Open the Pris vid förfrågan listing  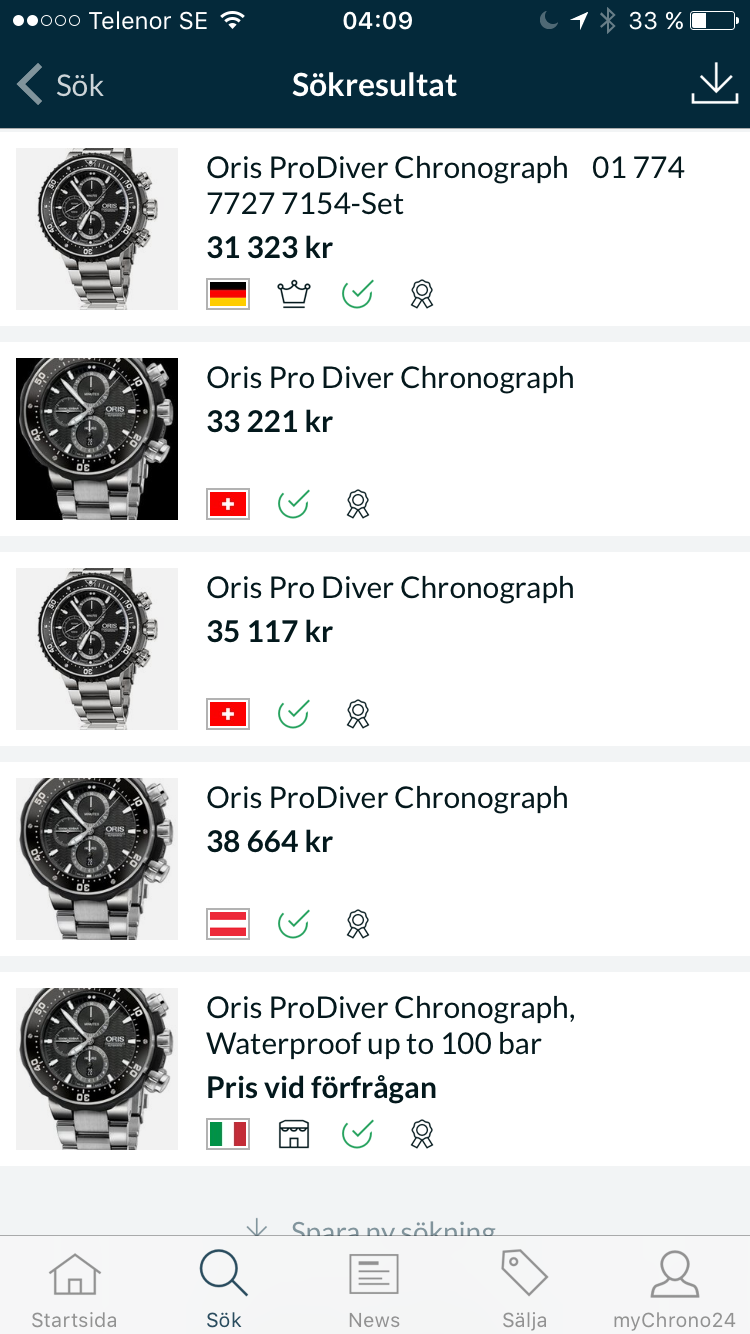point(375,1069)
